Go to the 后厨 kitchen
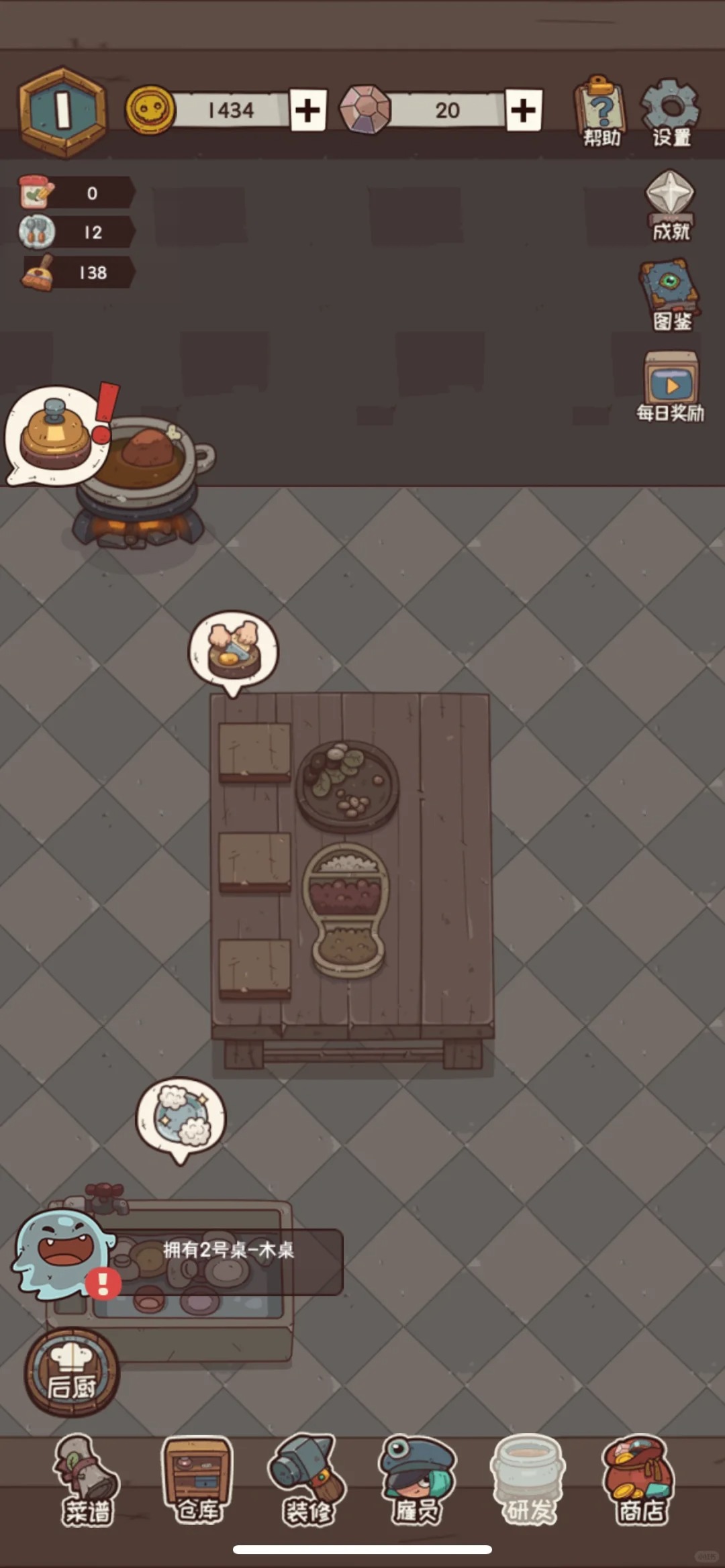725x1568 pixels. coord(72,1373)
